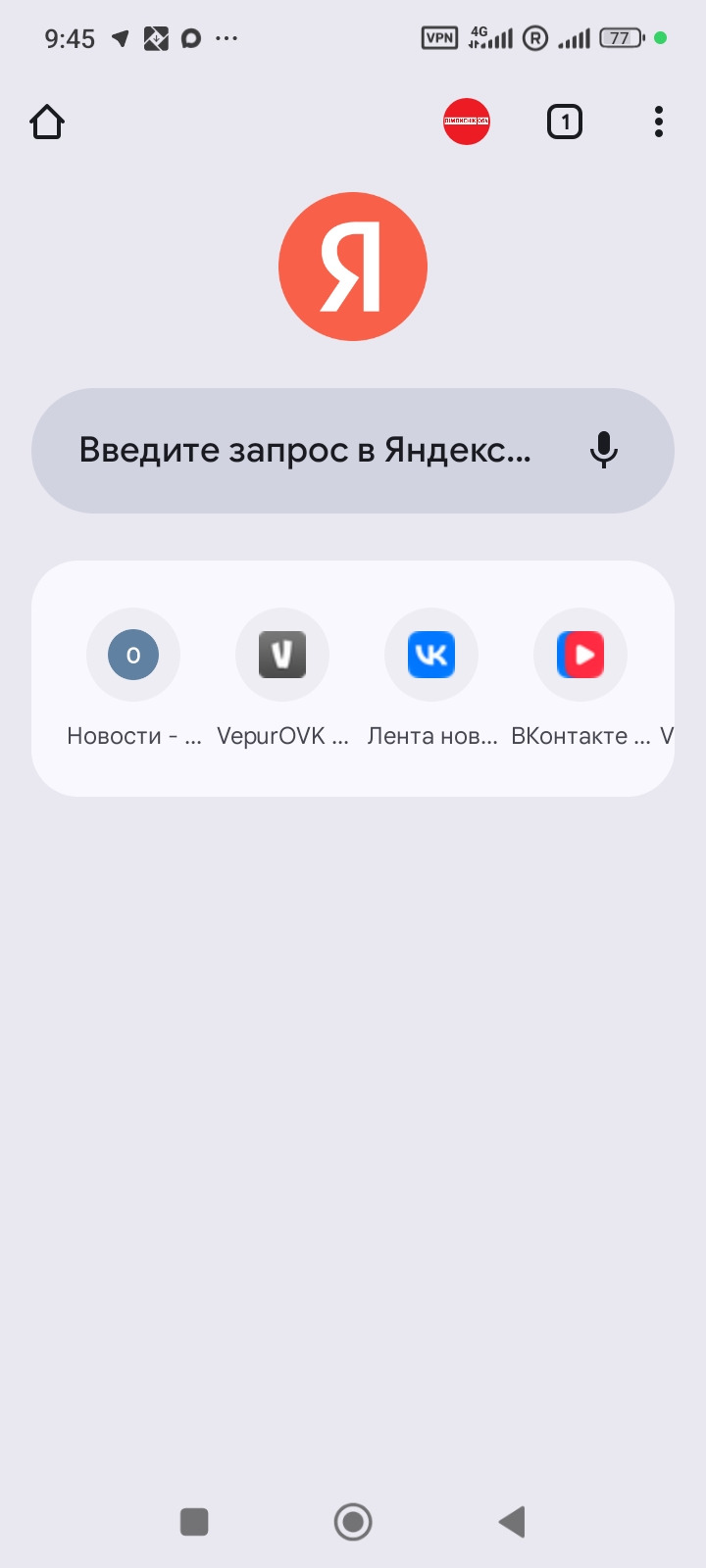The width and height of the screenshot is (706, 1568).
Task: Start voice search with the microphone
Action: click(604, 451)
